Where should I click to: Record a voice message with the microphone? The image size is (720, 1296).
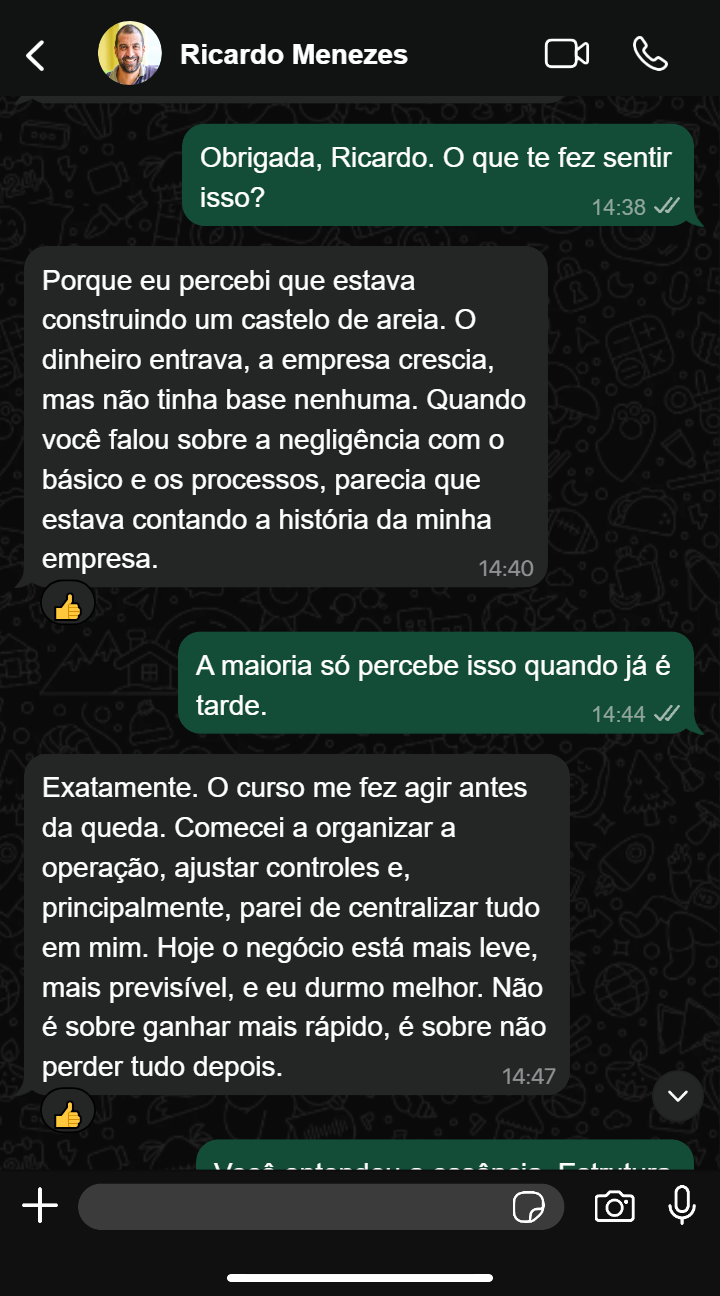click(681, 1206)
